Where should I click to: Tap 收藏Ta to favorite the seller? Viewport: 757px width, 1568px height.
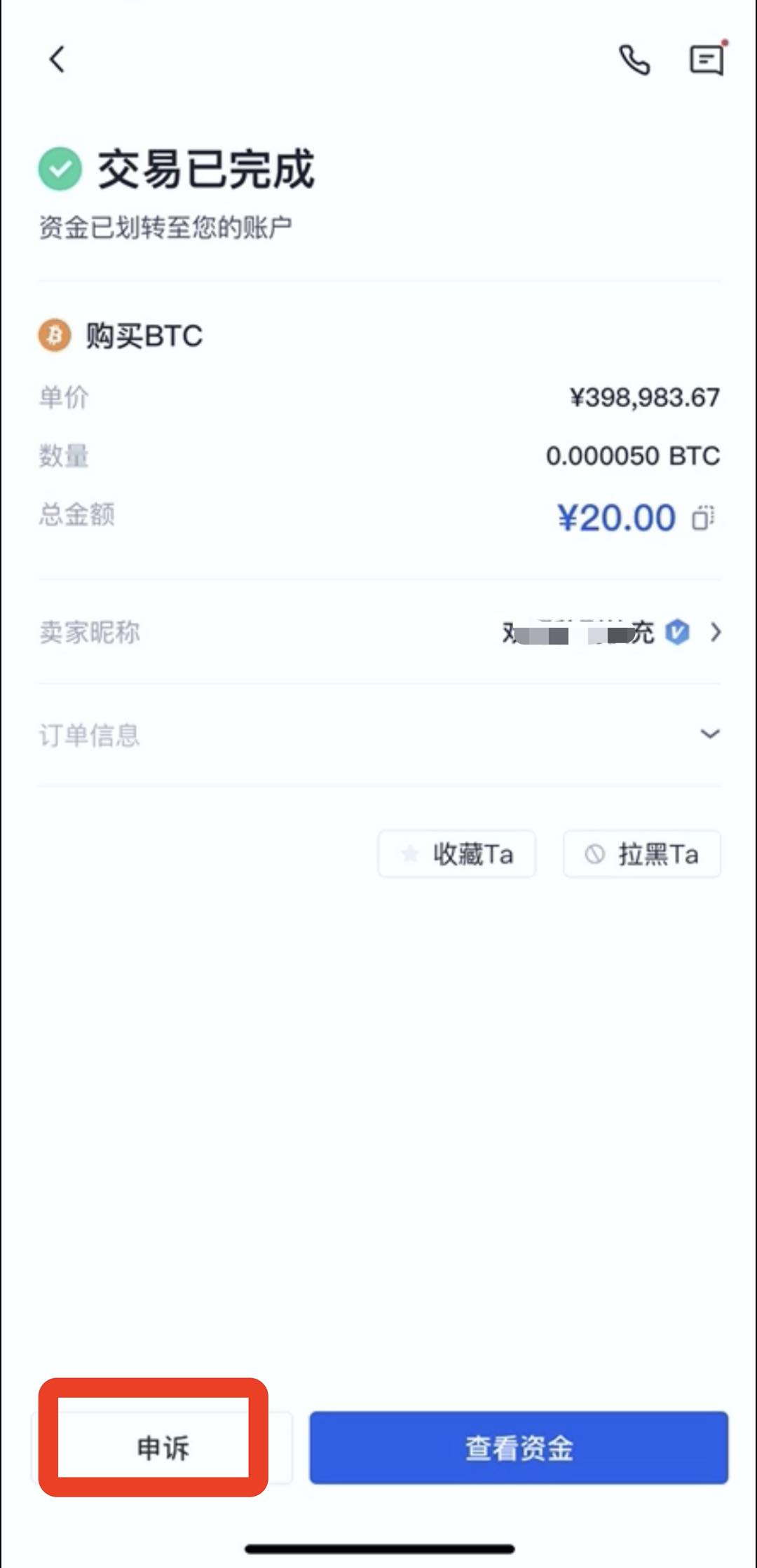pyautogui.click(x=457, y=854)
